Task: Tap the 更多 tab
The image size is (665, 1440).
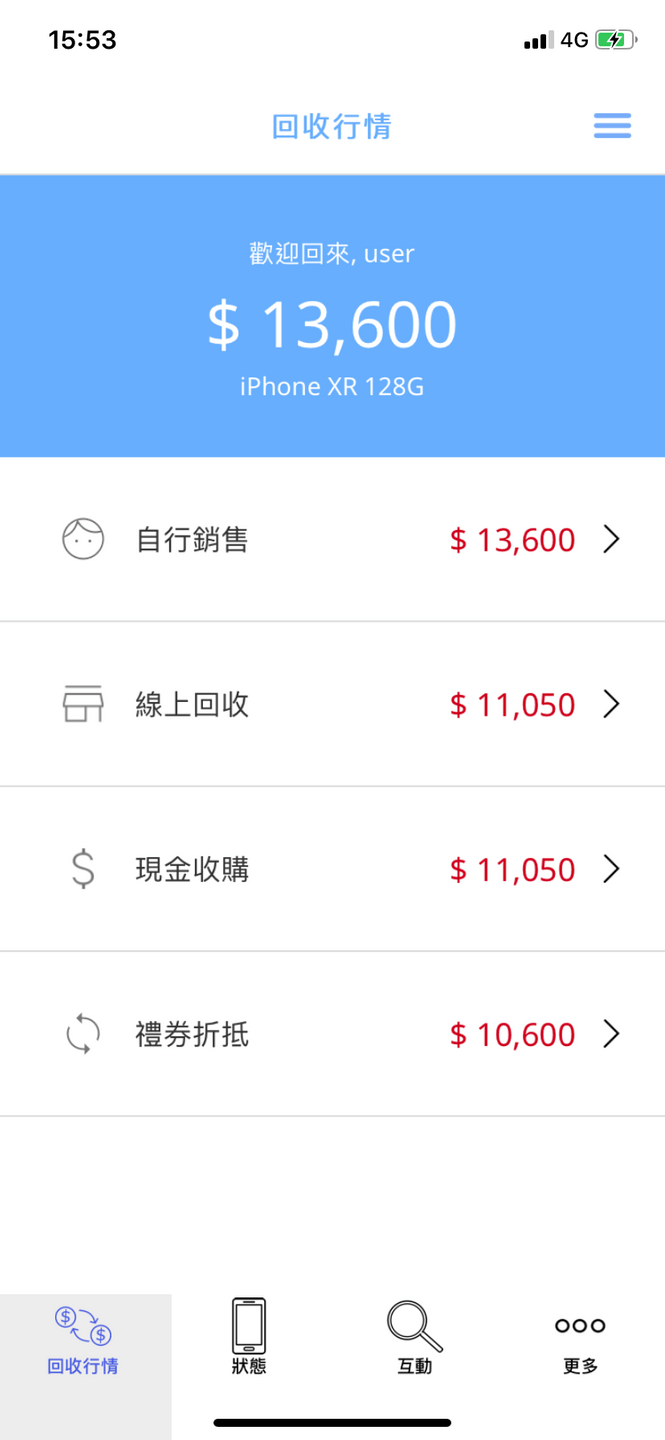Action: coord(580,1340)
